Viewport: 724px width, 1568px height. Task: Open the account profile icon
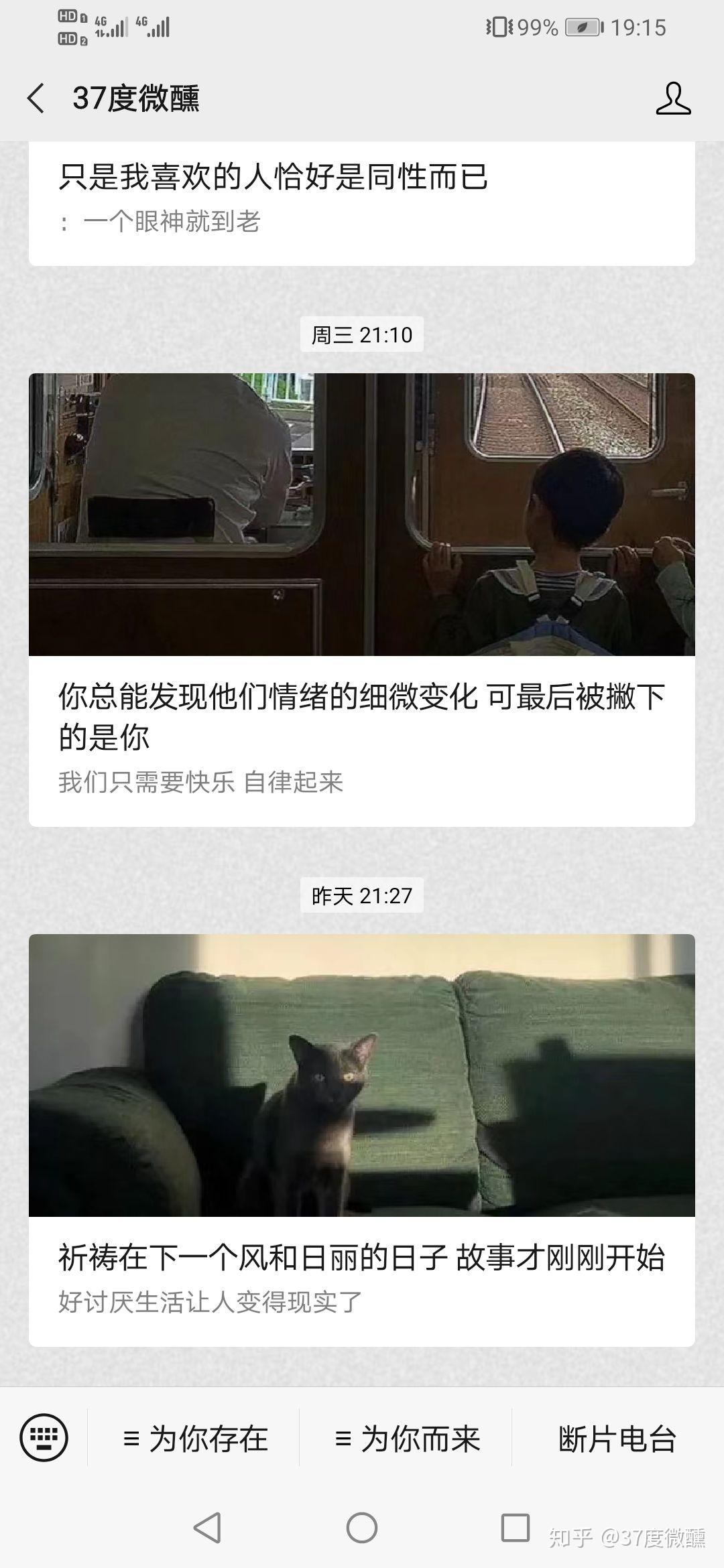point(673,99)
